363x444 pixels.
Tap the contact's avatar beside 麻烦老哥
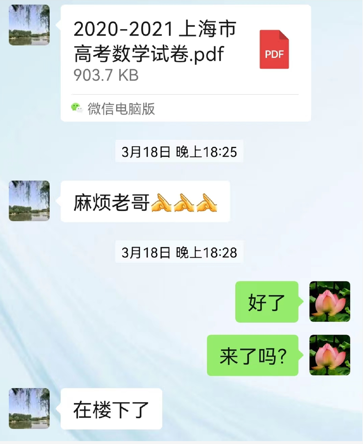point(29,201)
